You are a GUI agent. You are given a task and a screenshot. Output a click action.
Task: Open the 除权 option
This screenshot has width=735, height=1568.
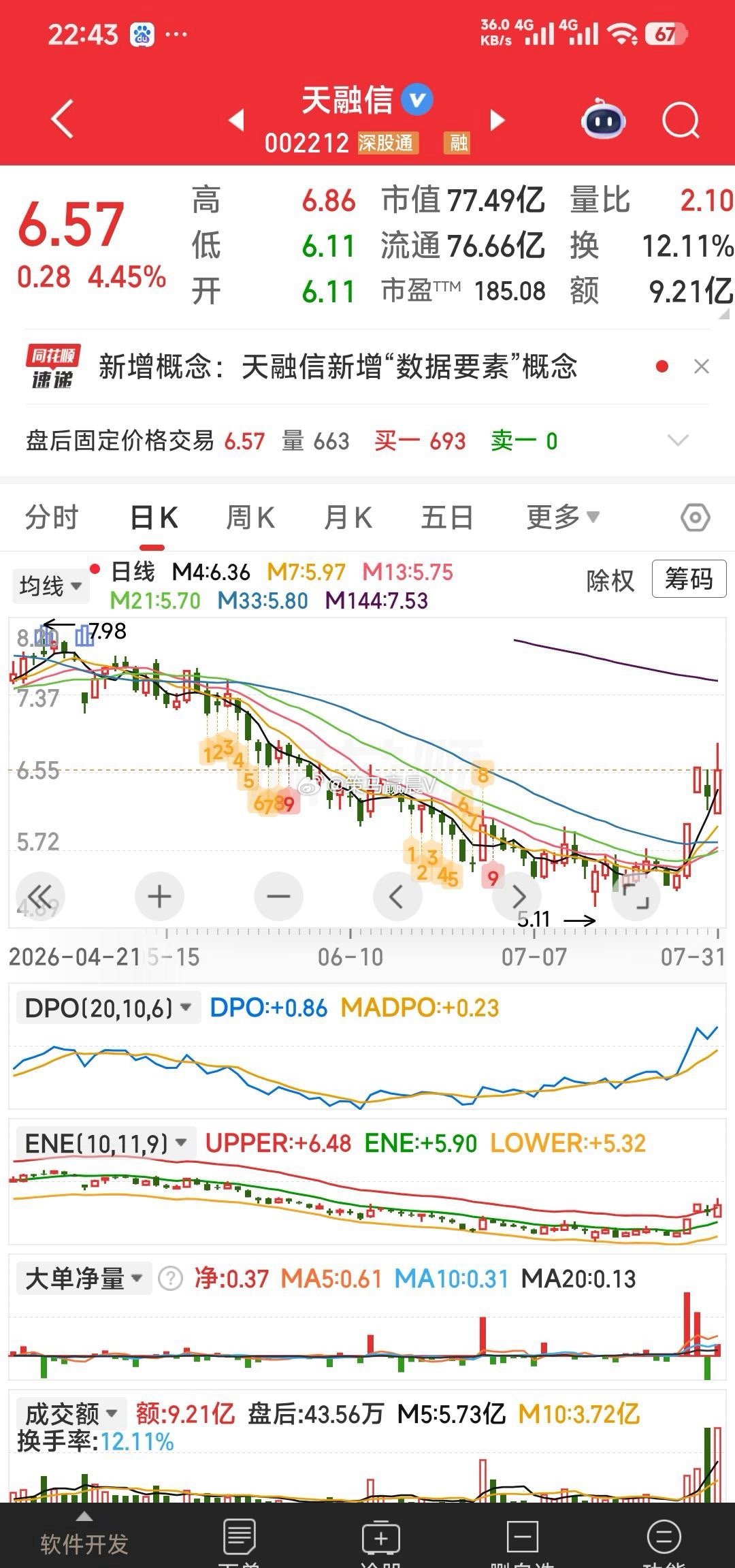click(x=610, y=581)
